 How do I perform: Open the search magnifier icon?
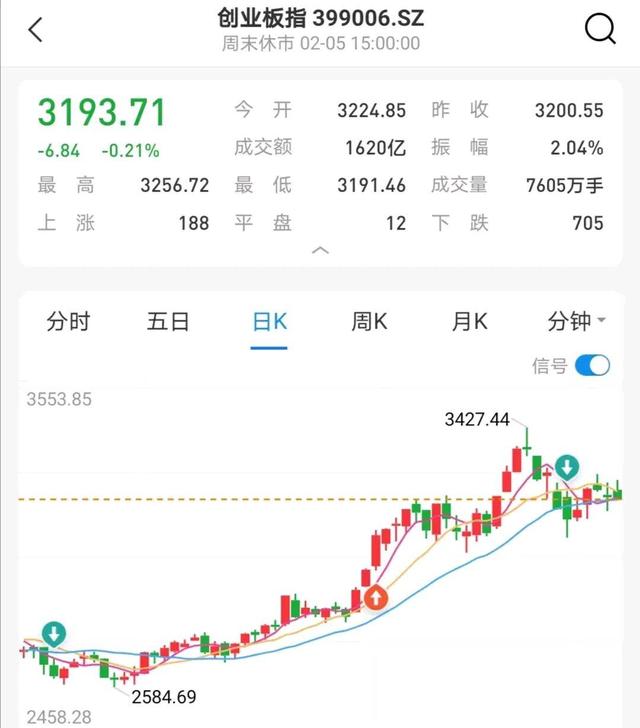coord(600,29)
